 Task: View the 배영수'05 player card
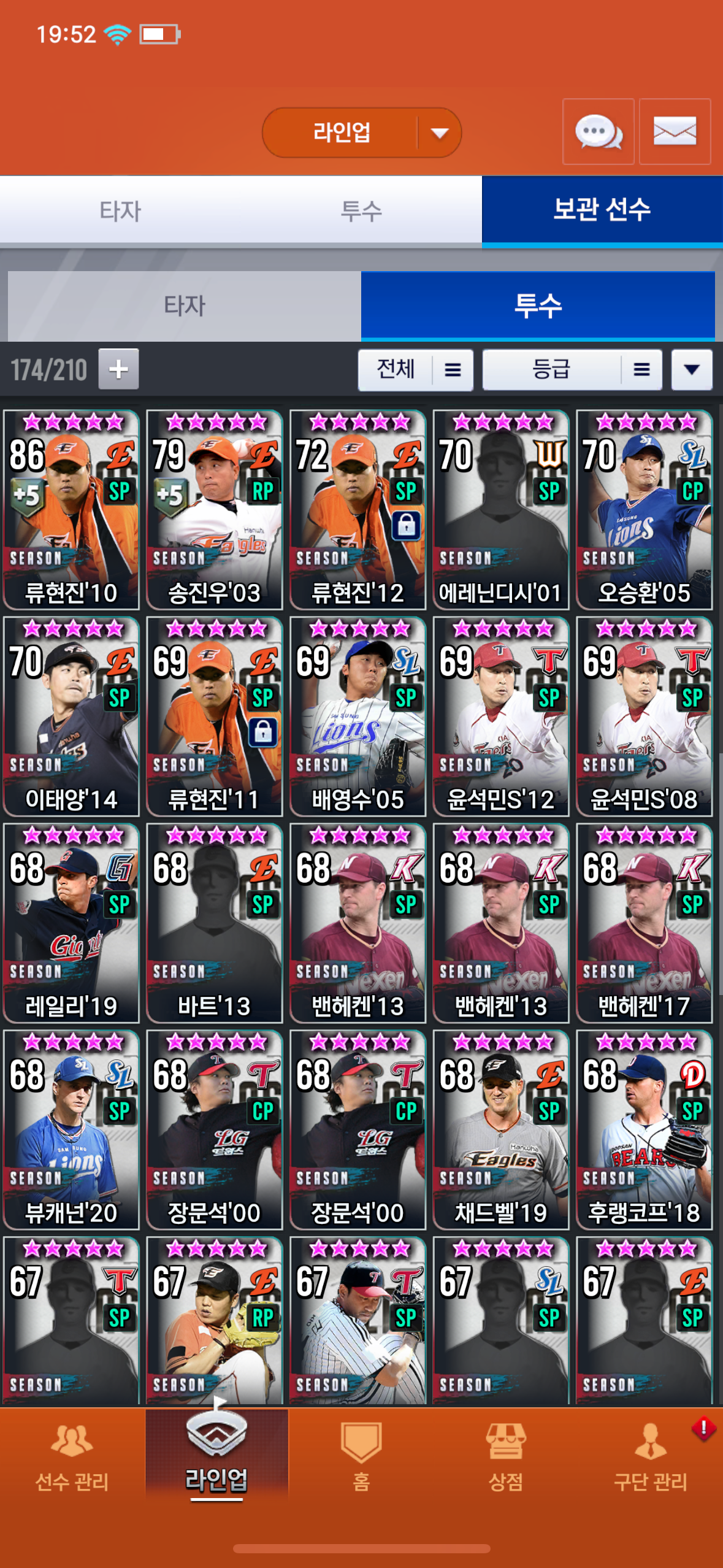[x=358, y=716]
